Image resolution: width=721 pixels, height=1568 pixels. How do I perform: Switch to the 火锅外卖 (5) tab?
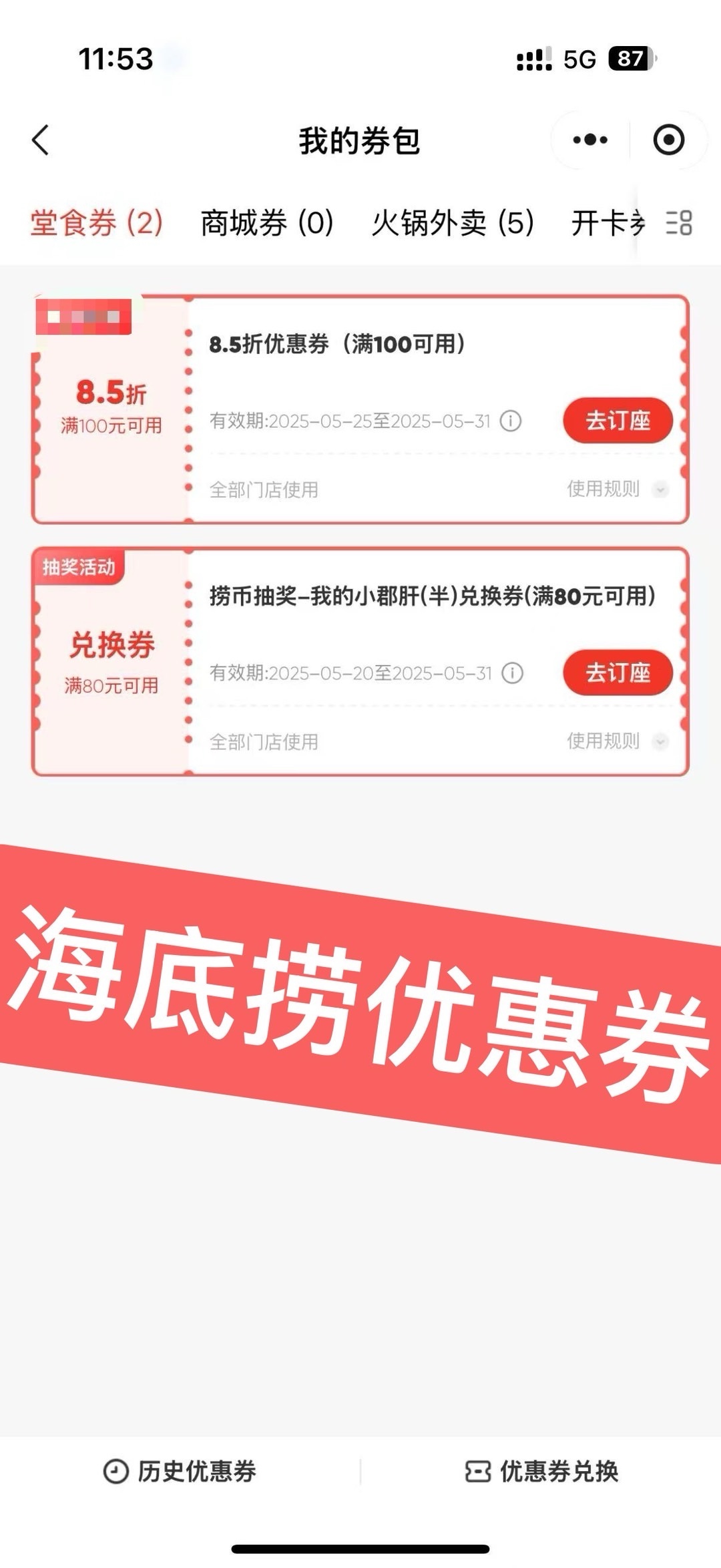point(453,223)
